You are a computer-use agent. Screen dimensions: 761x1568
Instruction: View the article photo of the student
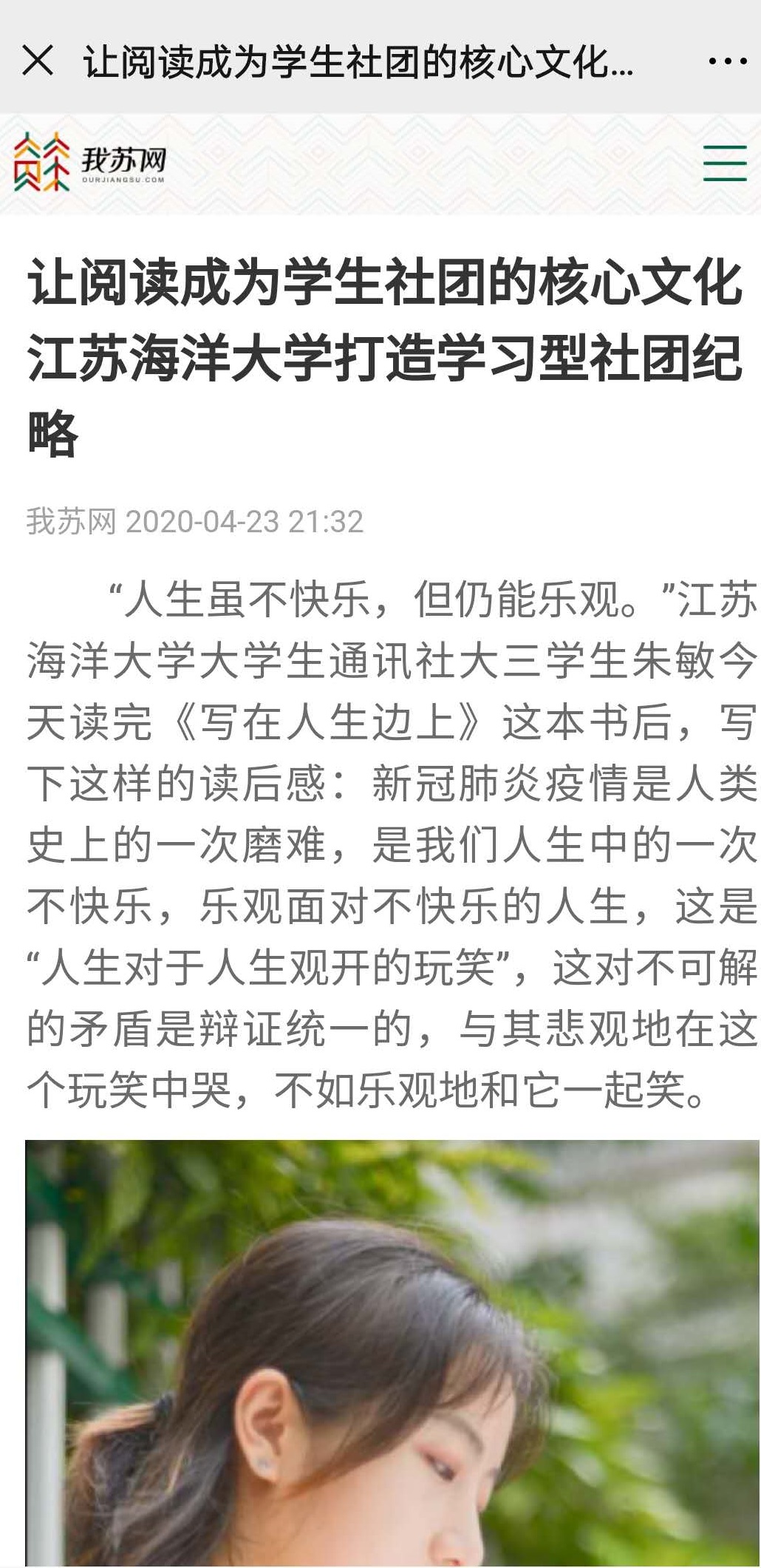tap(392, 1353)
